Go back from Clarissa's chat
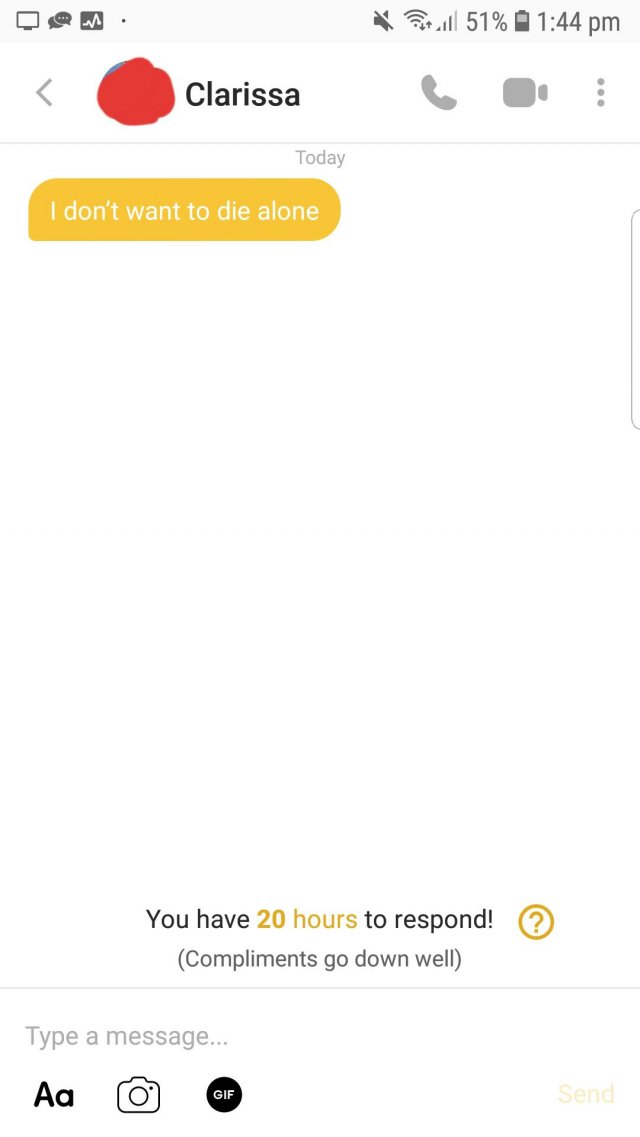 coord(43,93)
